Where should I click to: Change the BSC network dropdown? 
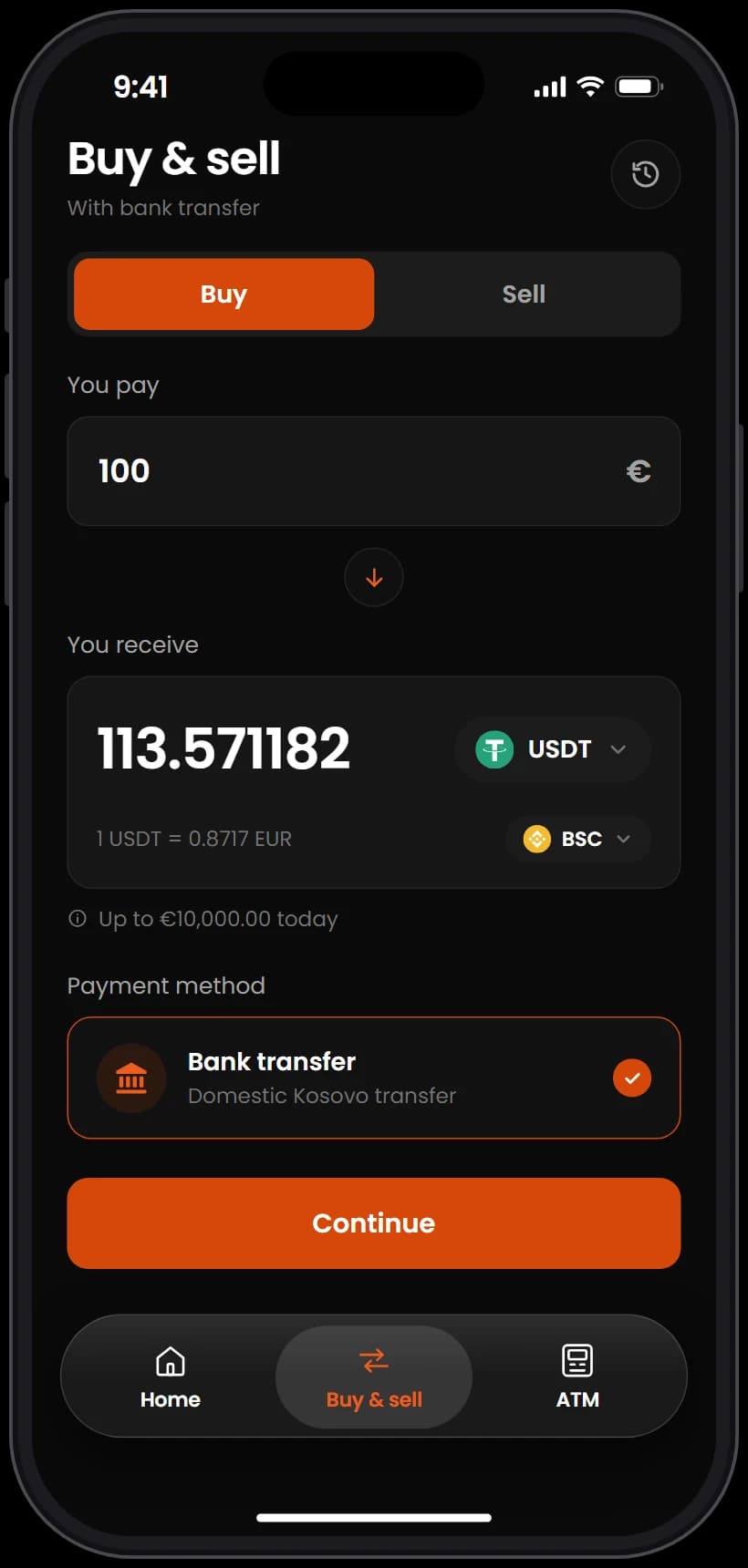(577, 839)
